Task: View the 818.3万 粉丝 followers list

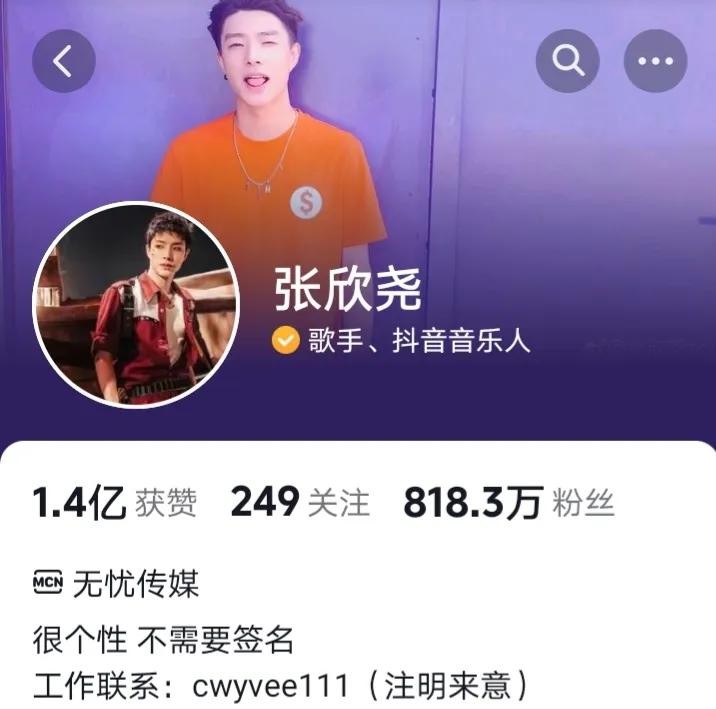Action: (508, 503)
